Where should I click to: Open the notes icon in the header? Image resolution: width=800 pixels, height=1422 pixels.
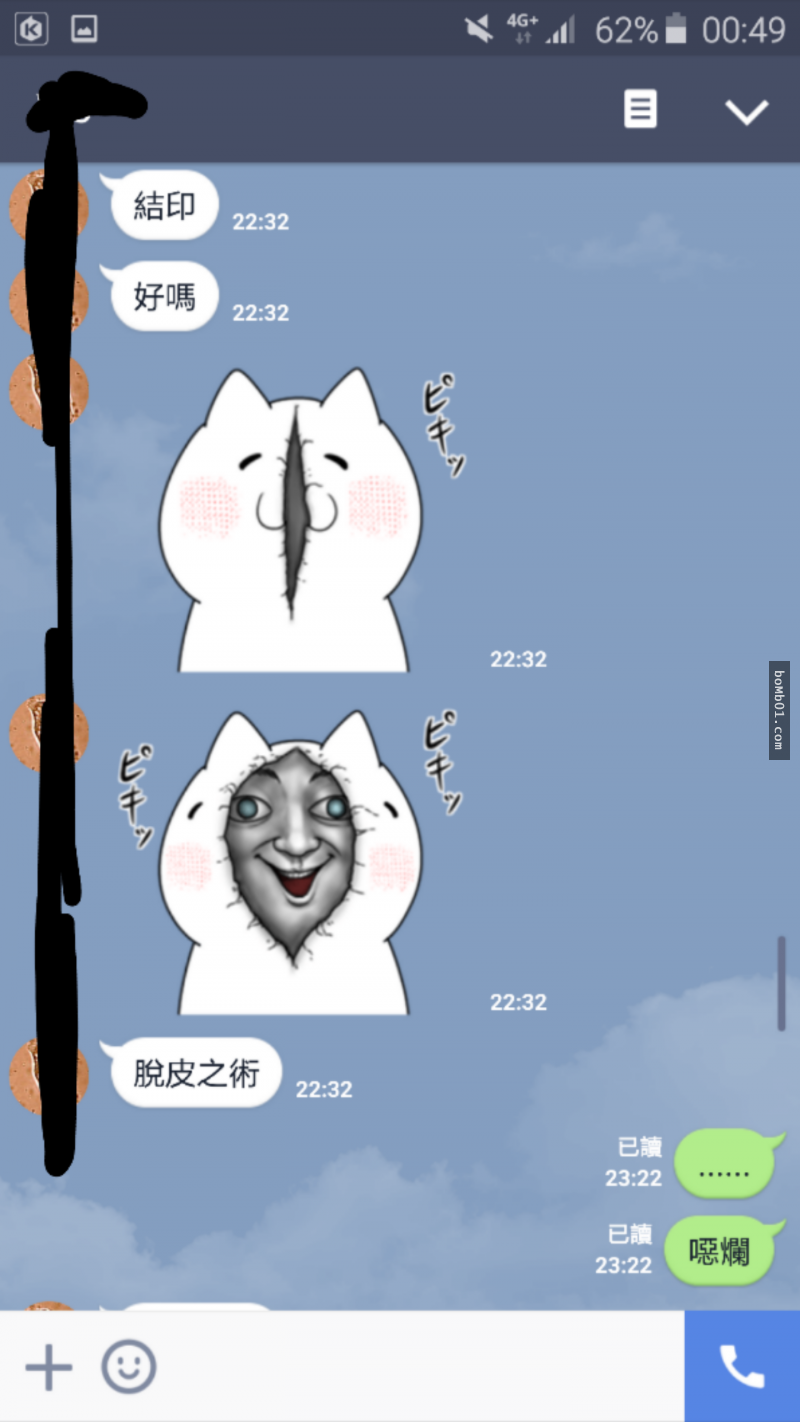coord(640,109)
